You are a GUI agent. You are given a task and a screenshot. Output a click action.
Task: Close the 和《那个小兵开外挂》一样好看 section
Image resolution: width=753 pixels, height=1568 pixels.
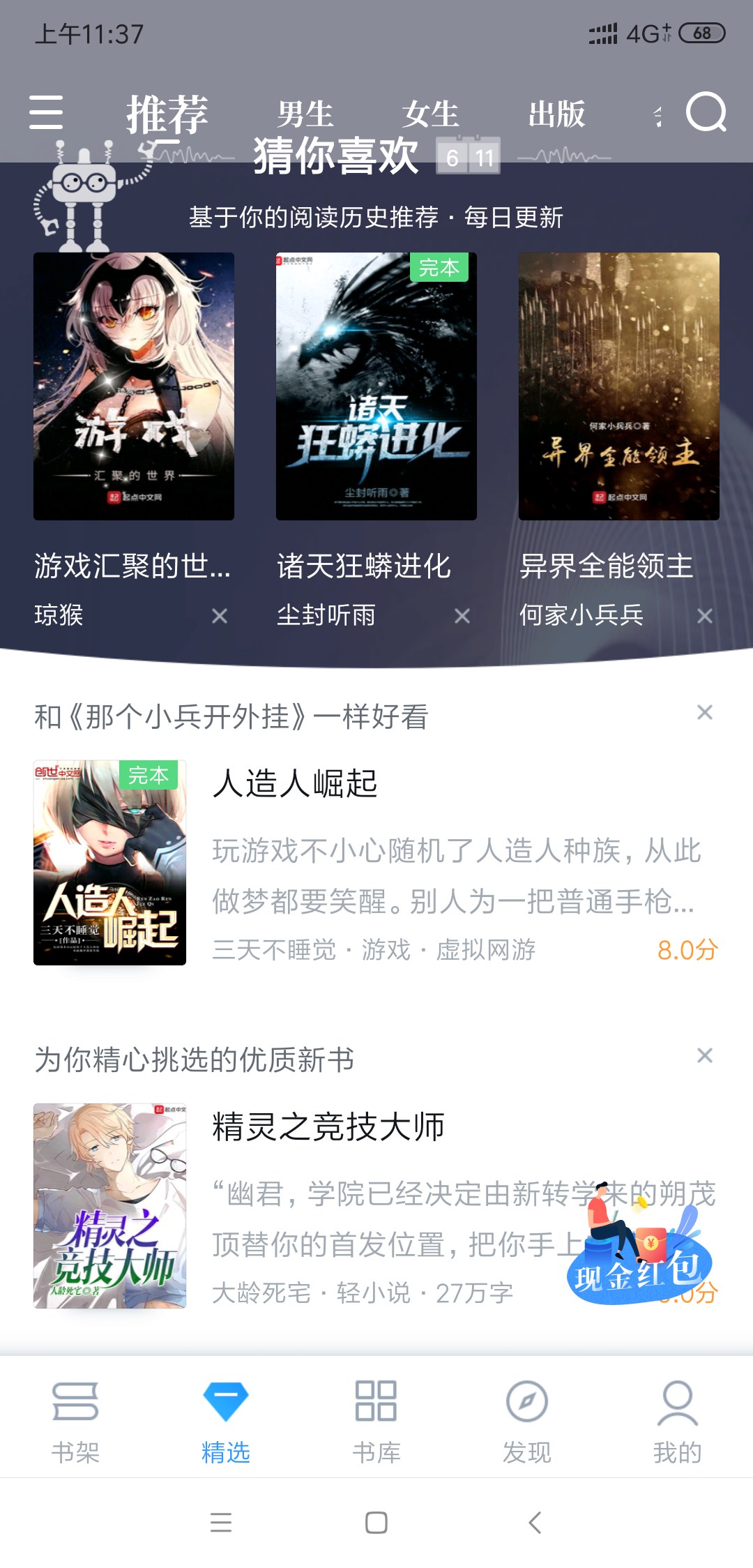click(705, 712)
